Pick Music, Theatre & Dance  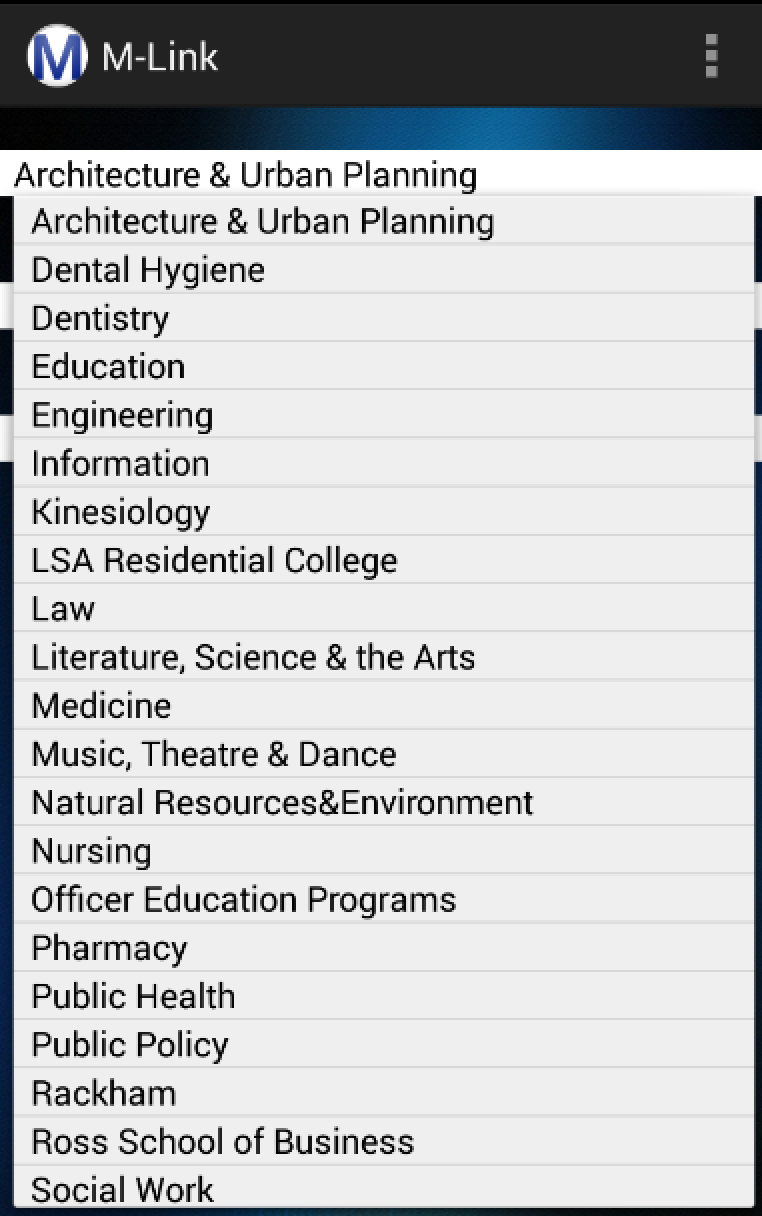coord(383,754)
